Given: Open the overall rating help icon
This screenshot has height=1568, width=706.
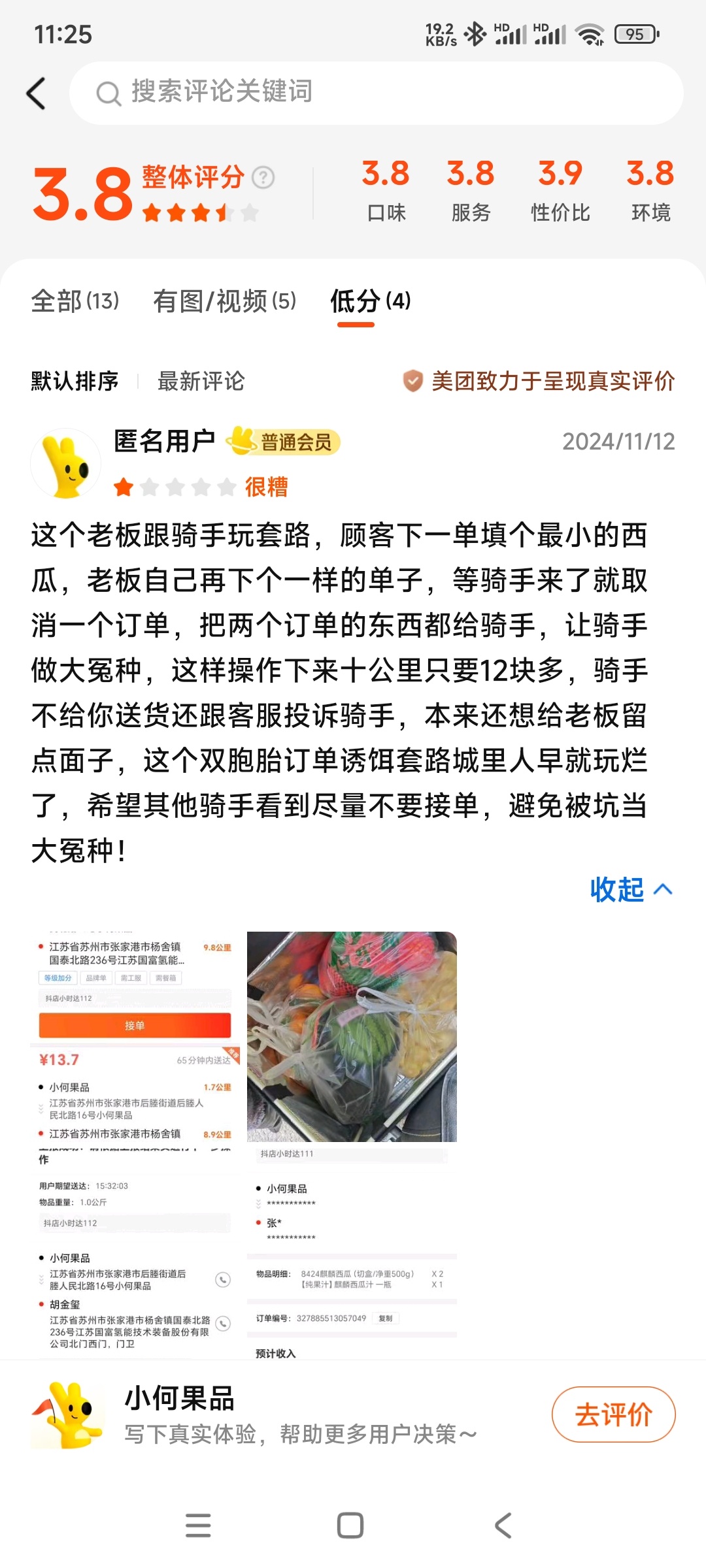Looking at the screenshot, I should (x=263, y=177).
